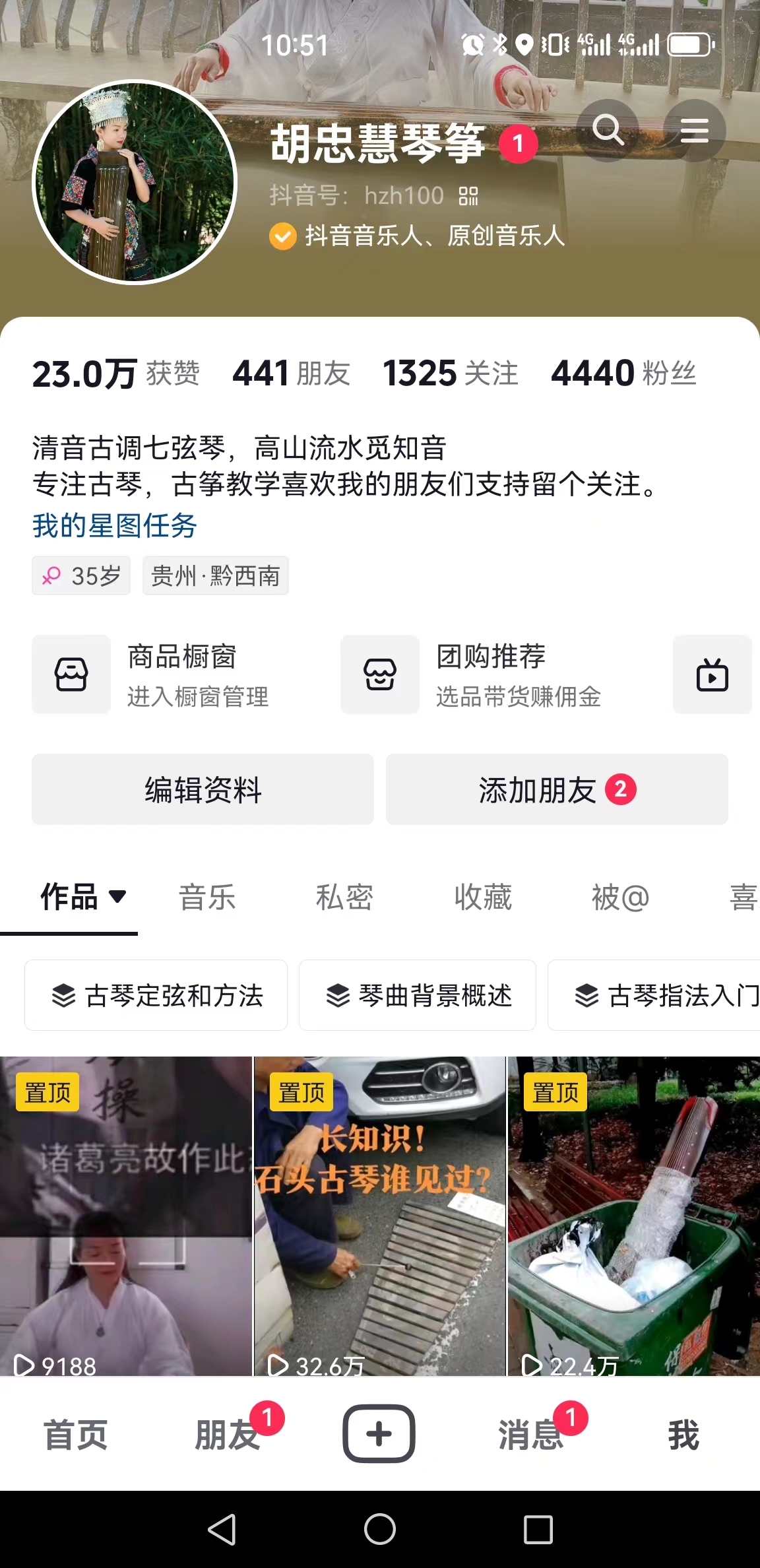The image size is (760, 1568).
Task: Go to 首页 in bottom navigation
Action: coord(75,1435)
